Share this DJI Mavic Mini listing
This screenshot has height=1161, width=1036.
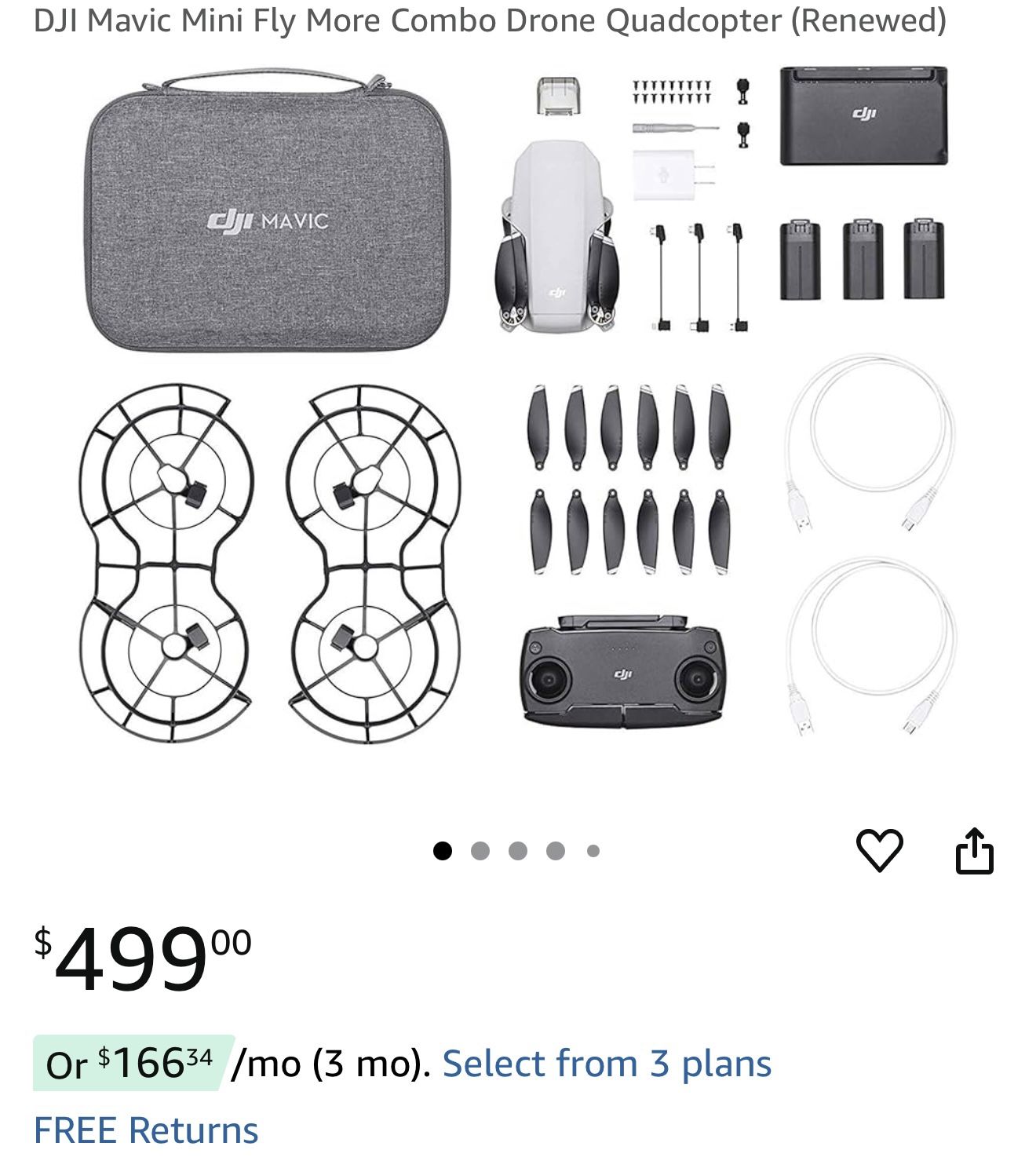[x=974, y=850]
